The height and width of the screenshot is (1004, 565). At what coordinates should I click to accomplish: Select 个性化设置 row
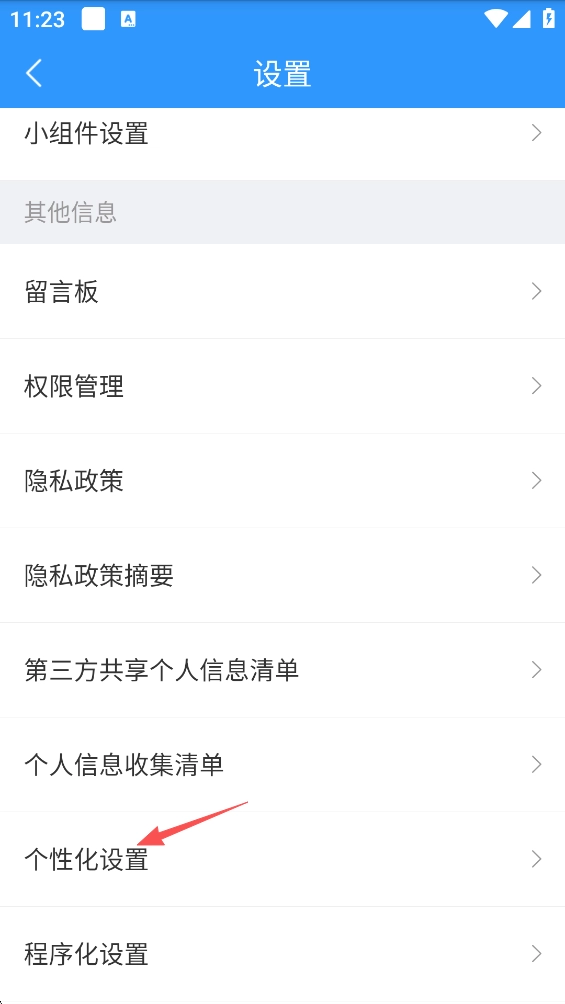[282, 860]
